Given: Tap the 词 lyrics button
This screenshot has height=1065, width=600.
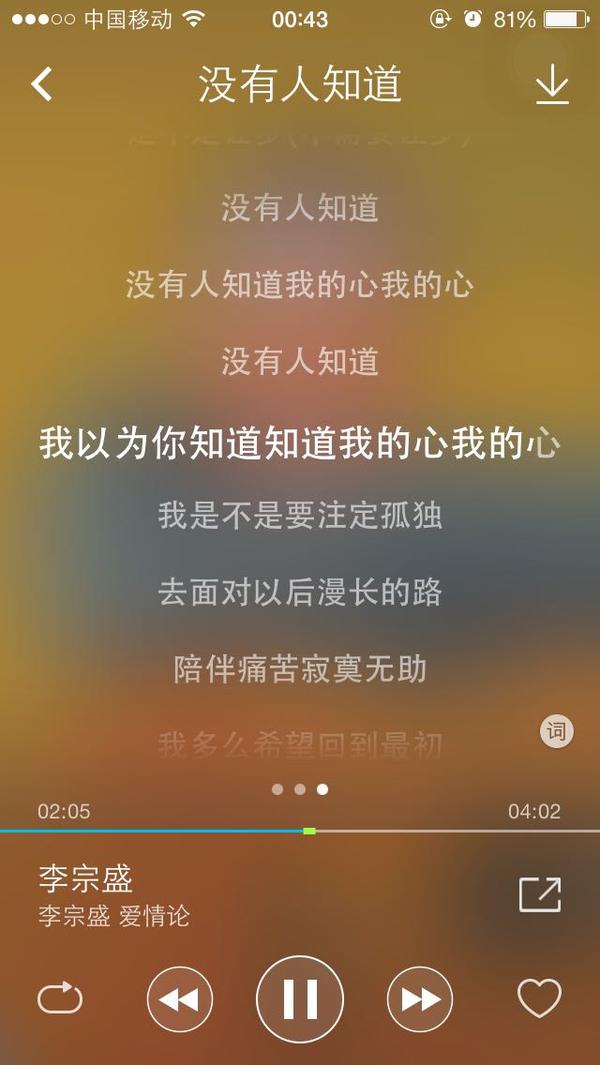Looking at the screenshot, I should [557, 732].
